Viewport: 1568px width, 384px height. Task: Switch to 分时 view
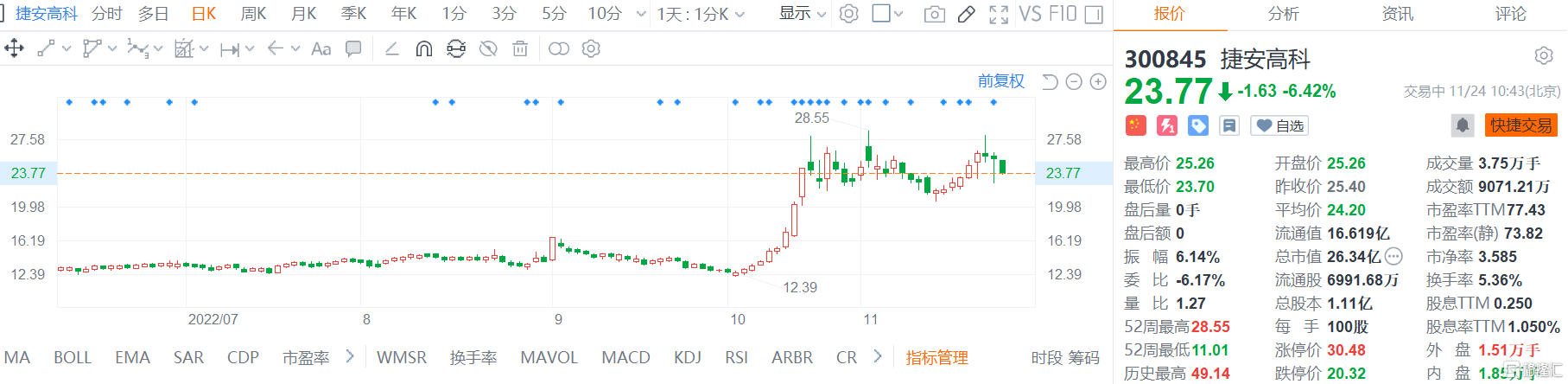106,14
